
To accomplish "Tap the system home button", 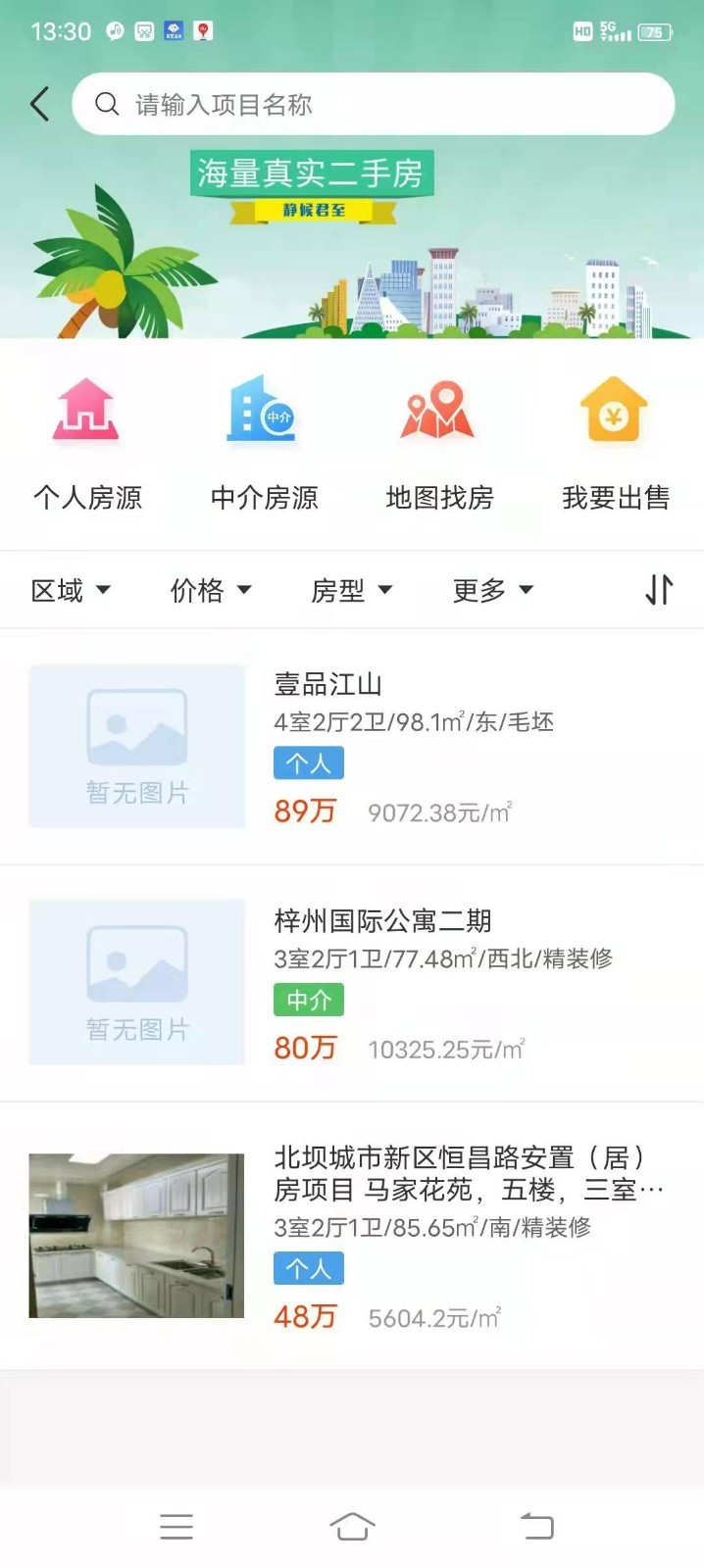I will [x=352, y=1526].
